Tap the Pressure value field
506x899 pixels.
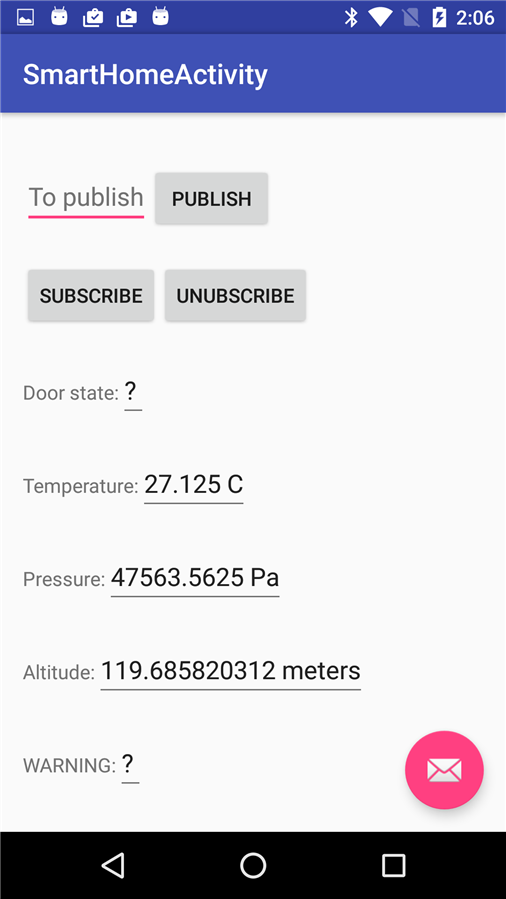pos(195,579)
